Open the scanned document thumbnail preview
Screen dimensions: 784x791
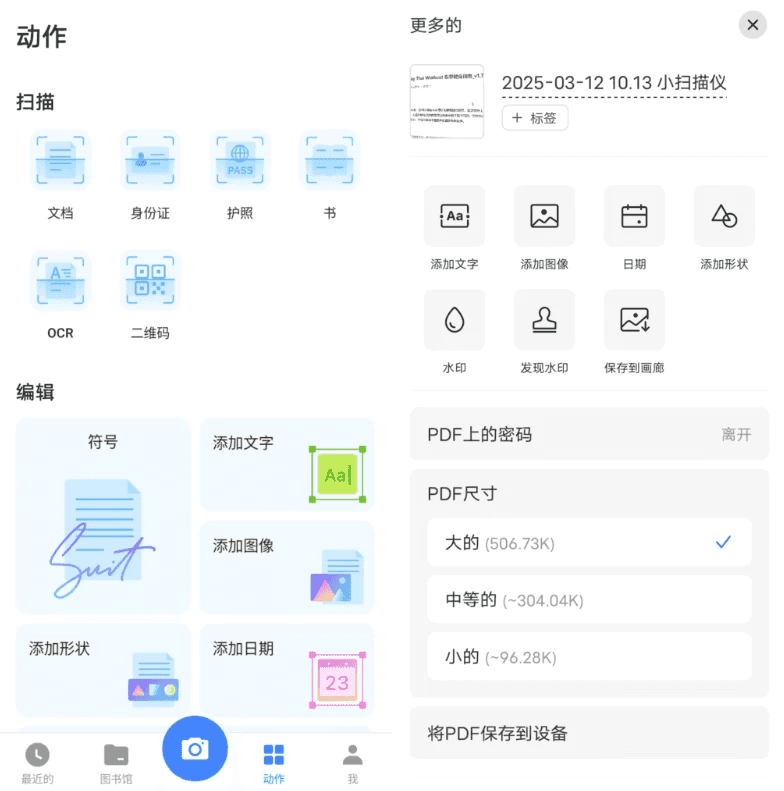coord(447,100)
